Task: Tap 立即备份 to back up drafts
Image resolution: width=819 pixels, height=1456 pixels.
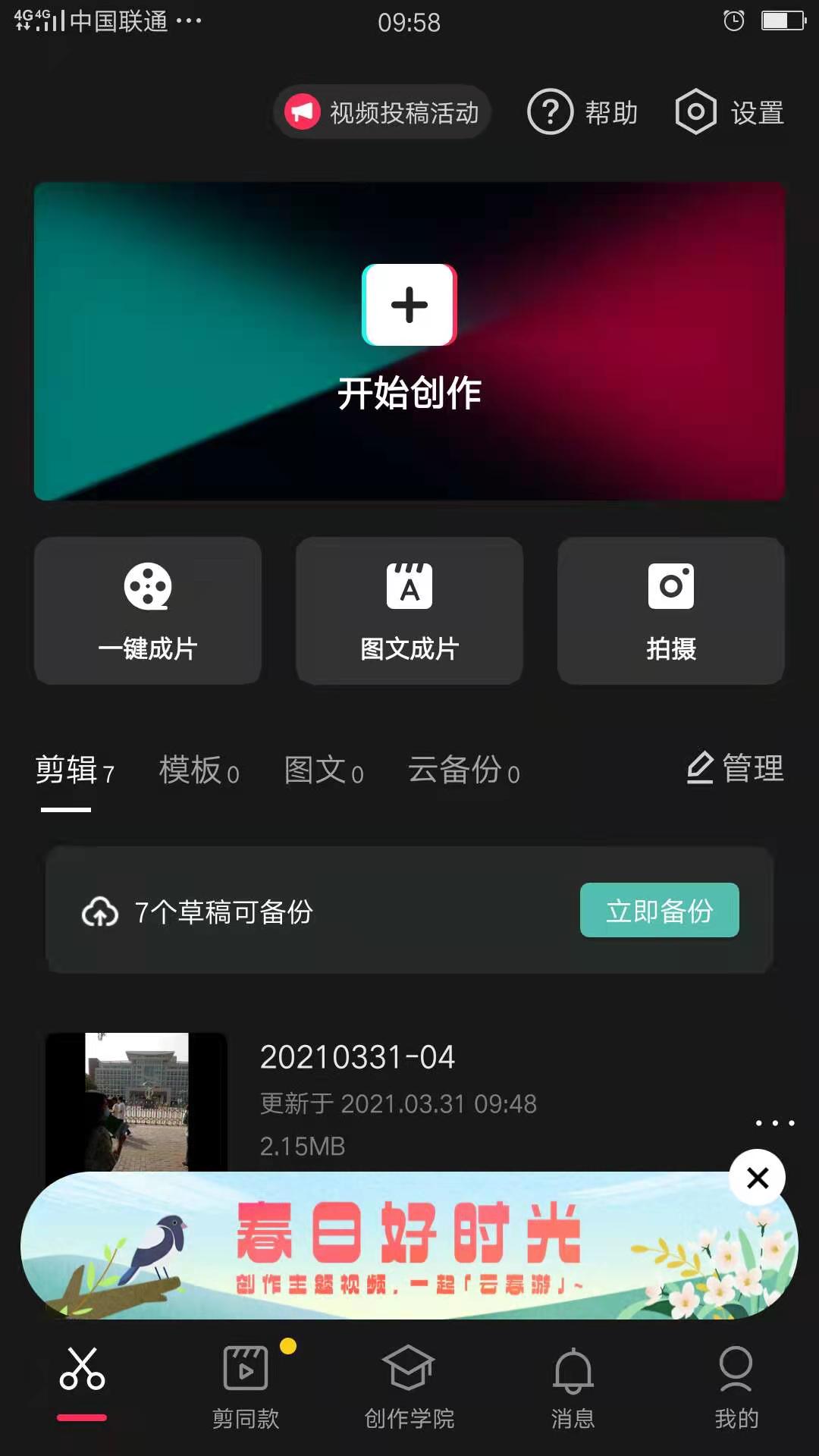Action: tap(659, 911)
